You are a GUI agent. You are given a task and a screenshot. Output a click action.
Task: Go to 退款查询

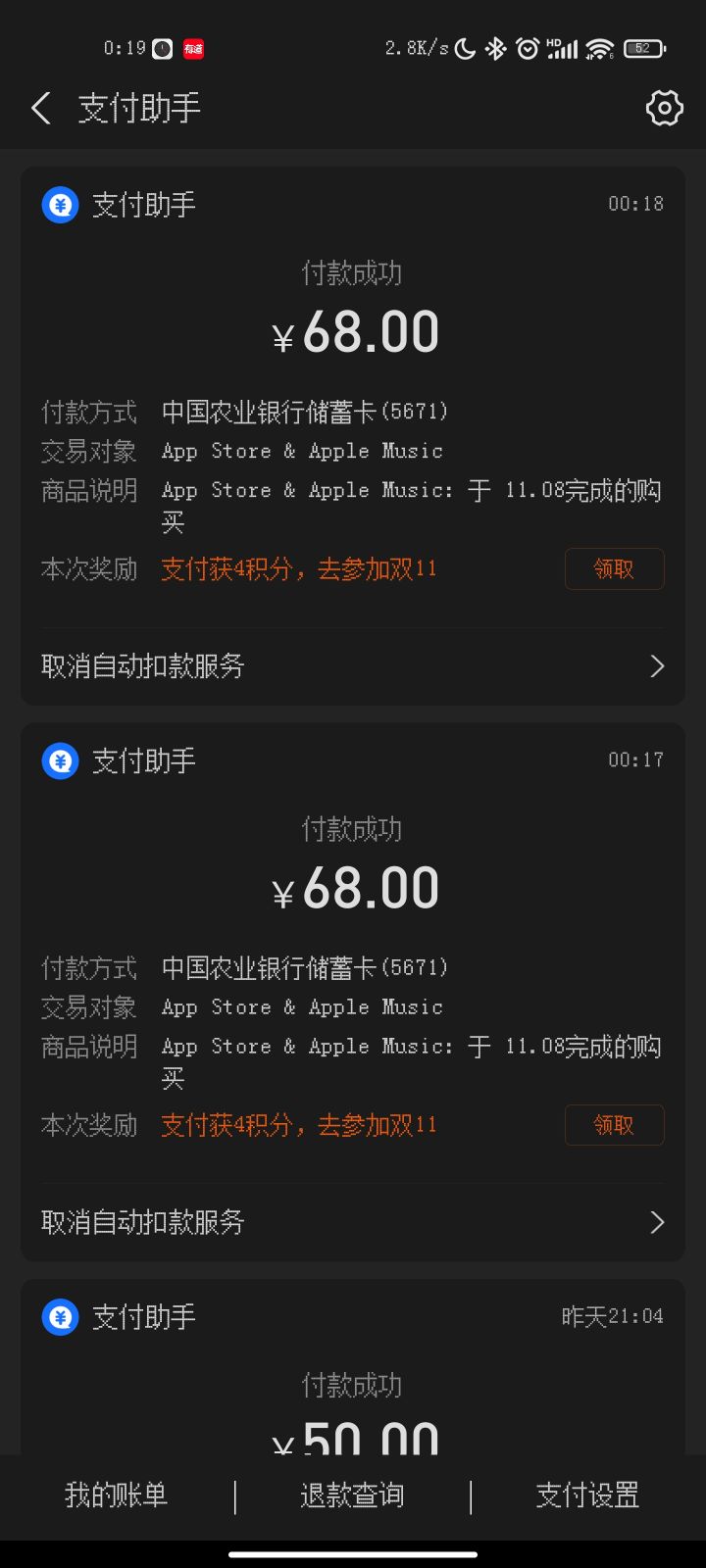(352, 1495)
